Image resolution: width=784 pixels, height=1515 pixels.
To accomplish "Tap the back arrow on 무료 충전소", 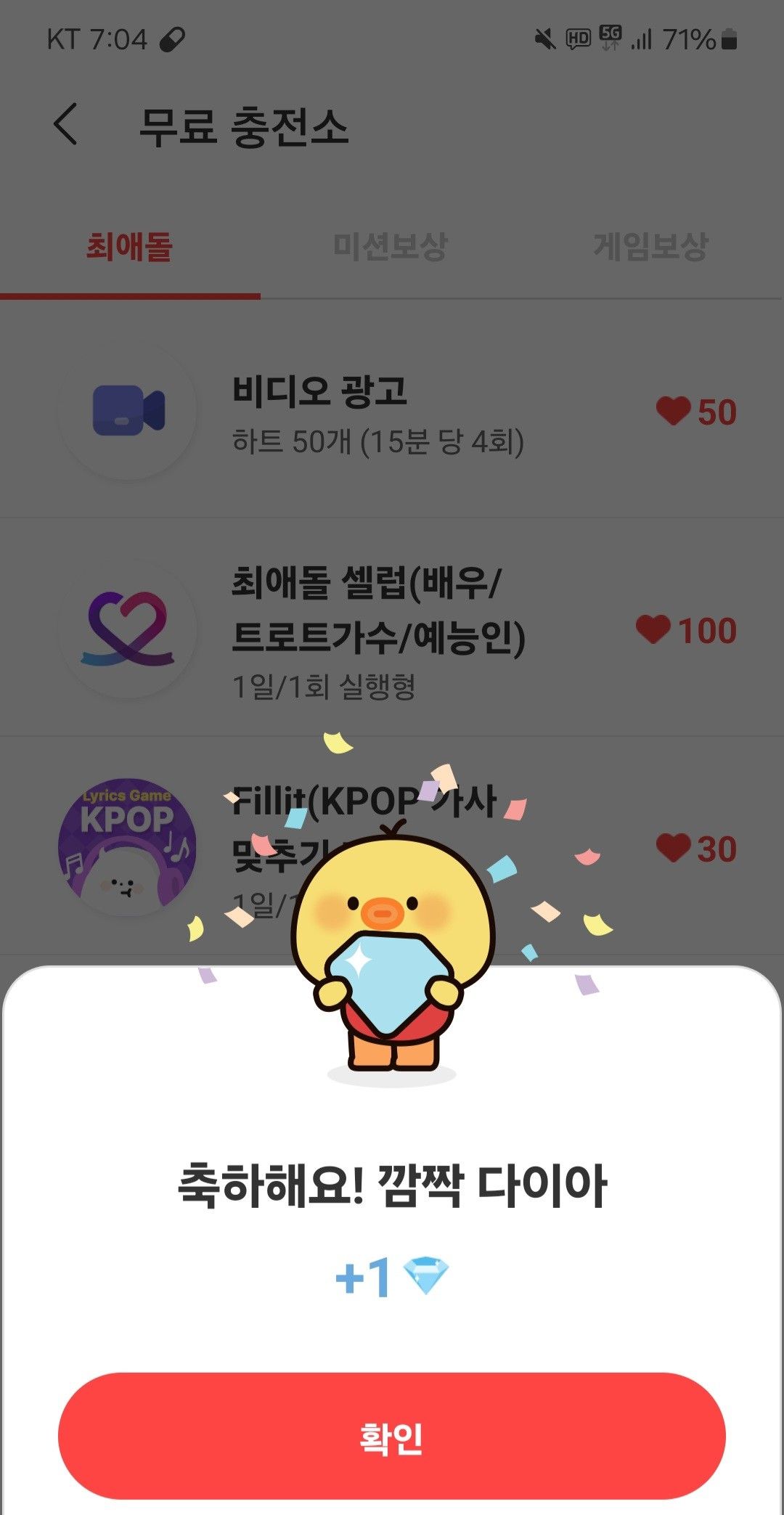I will point(65,123).
